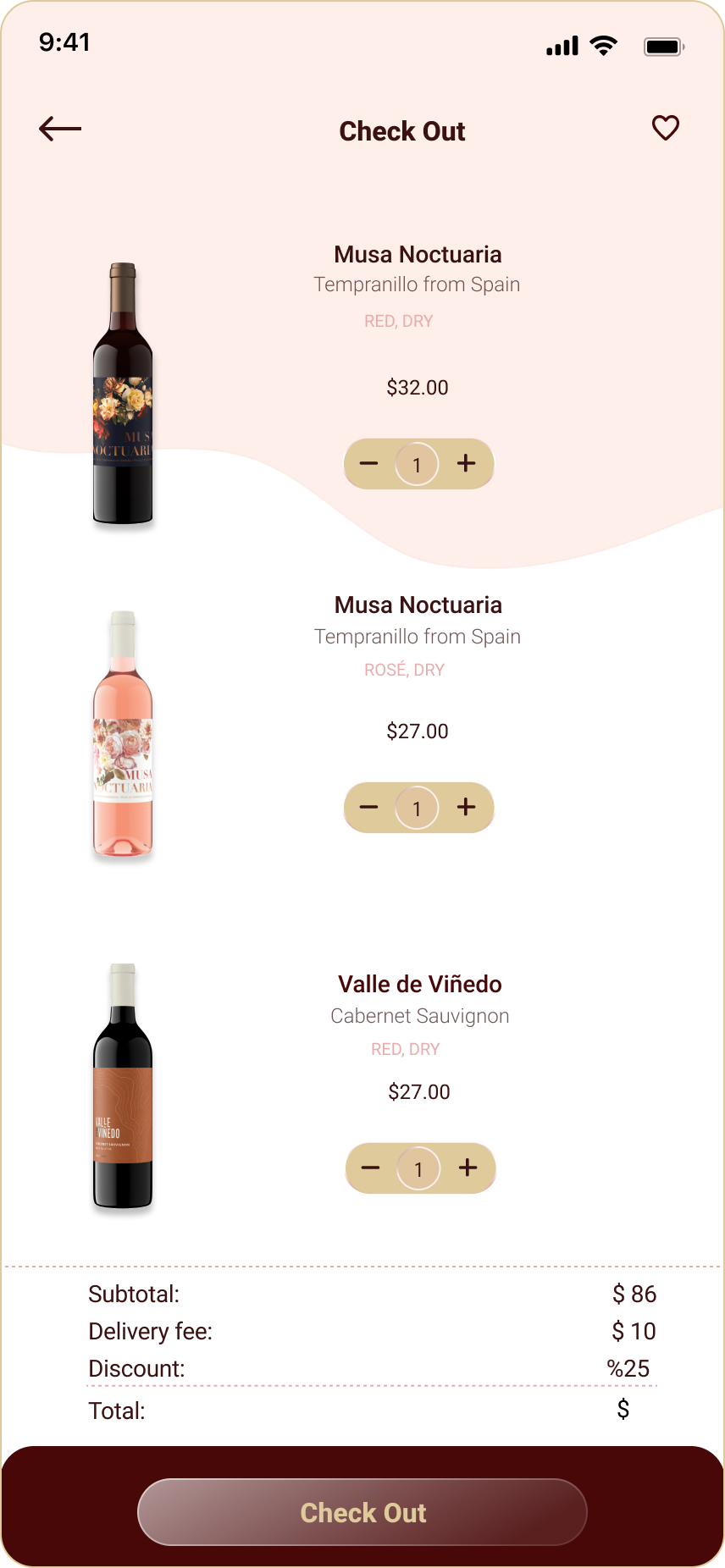725x1568 pixels.
Task: Click the quantity field for the rosé wine
Action: 418,808
